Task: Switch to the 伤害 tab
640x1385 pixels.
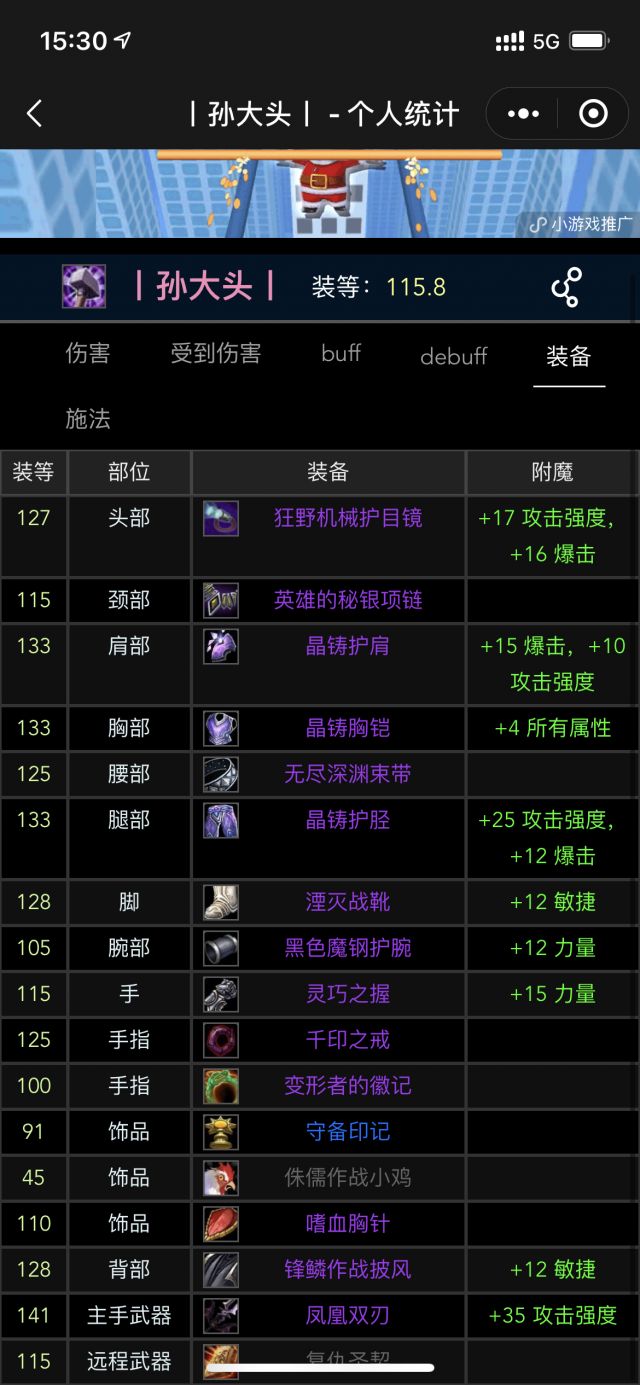Action: point(88,354)
